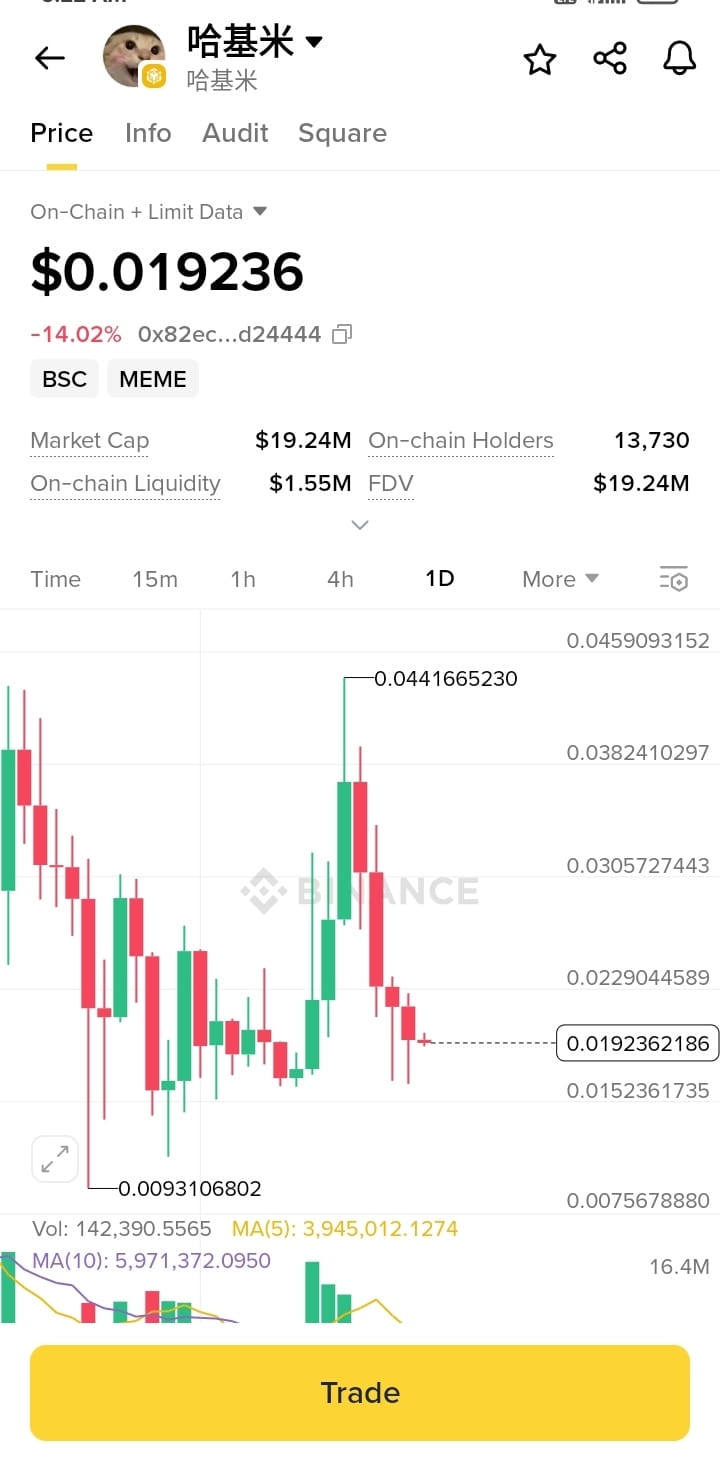Image resolution: width=720 pixels, height=1461 pixels.
Task: Expand the chart to full screen
Action: (x=54, y=1159)
